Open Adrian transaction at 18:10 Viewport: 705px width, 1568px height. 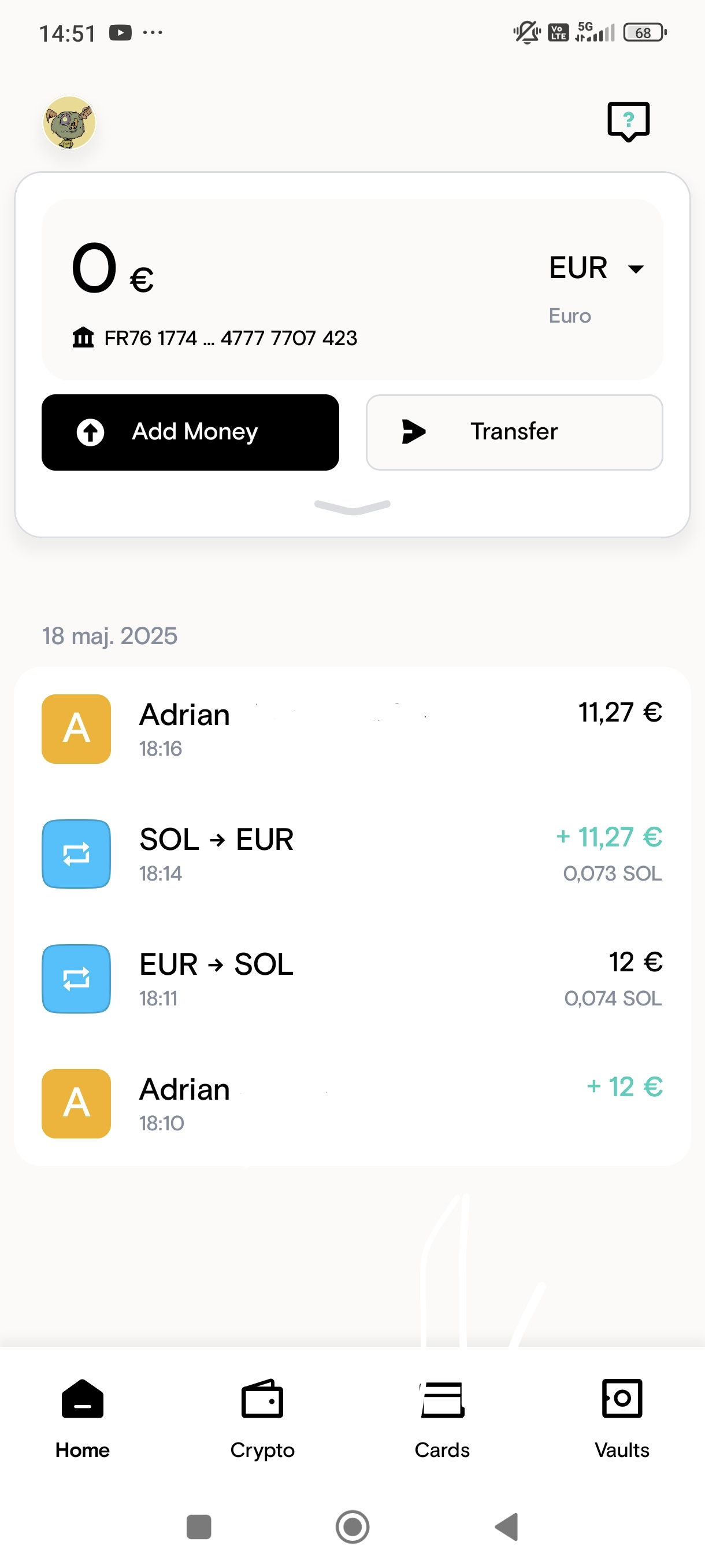coord(352,1103)
